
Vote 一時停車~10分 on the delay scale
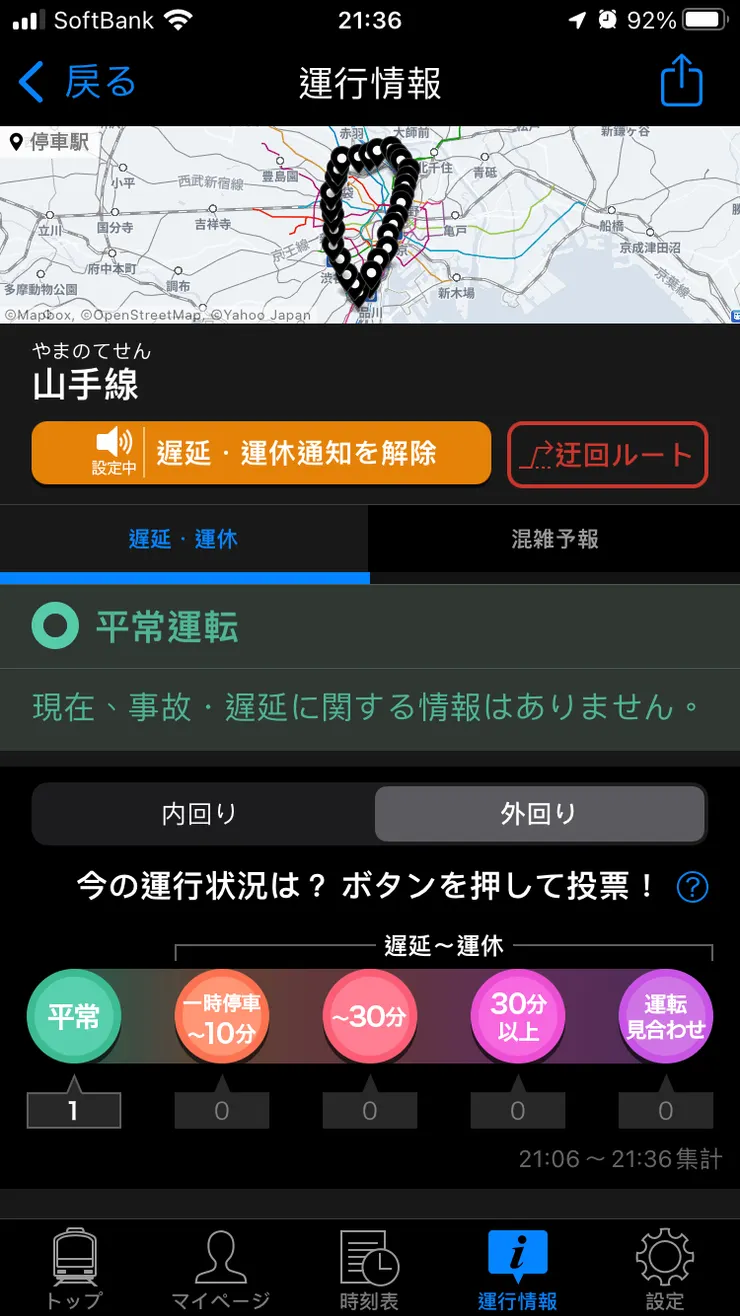coord(222,1015)
